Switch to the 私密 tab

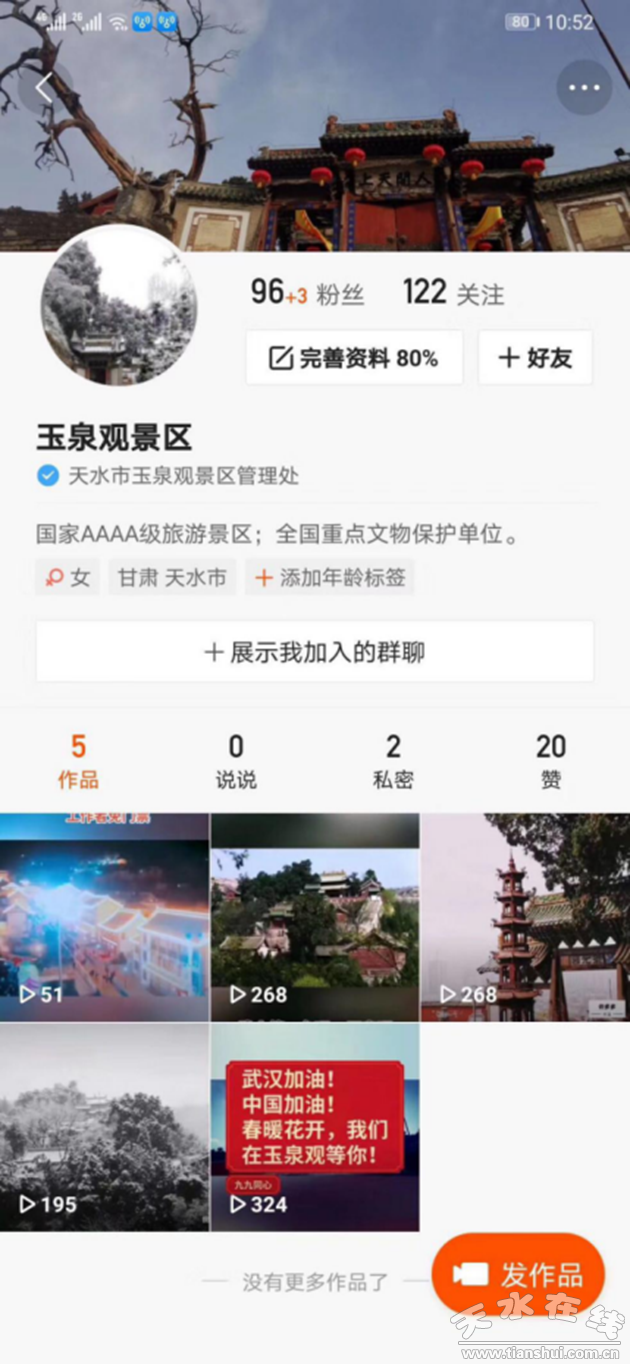coord(393,761)
